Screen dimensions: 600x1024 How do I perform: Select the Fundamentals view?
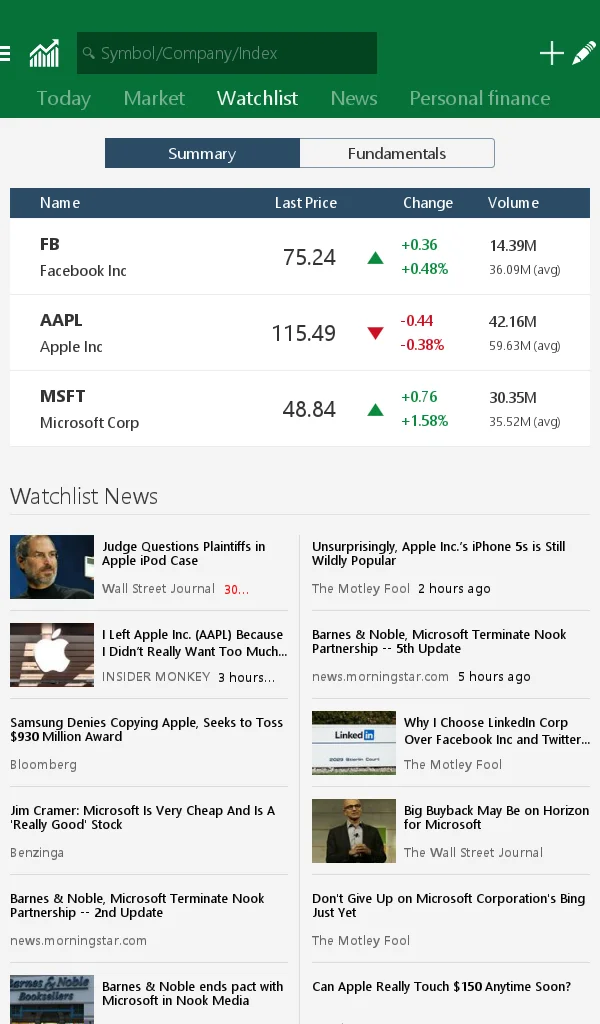pos(397,153)
